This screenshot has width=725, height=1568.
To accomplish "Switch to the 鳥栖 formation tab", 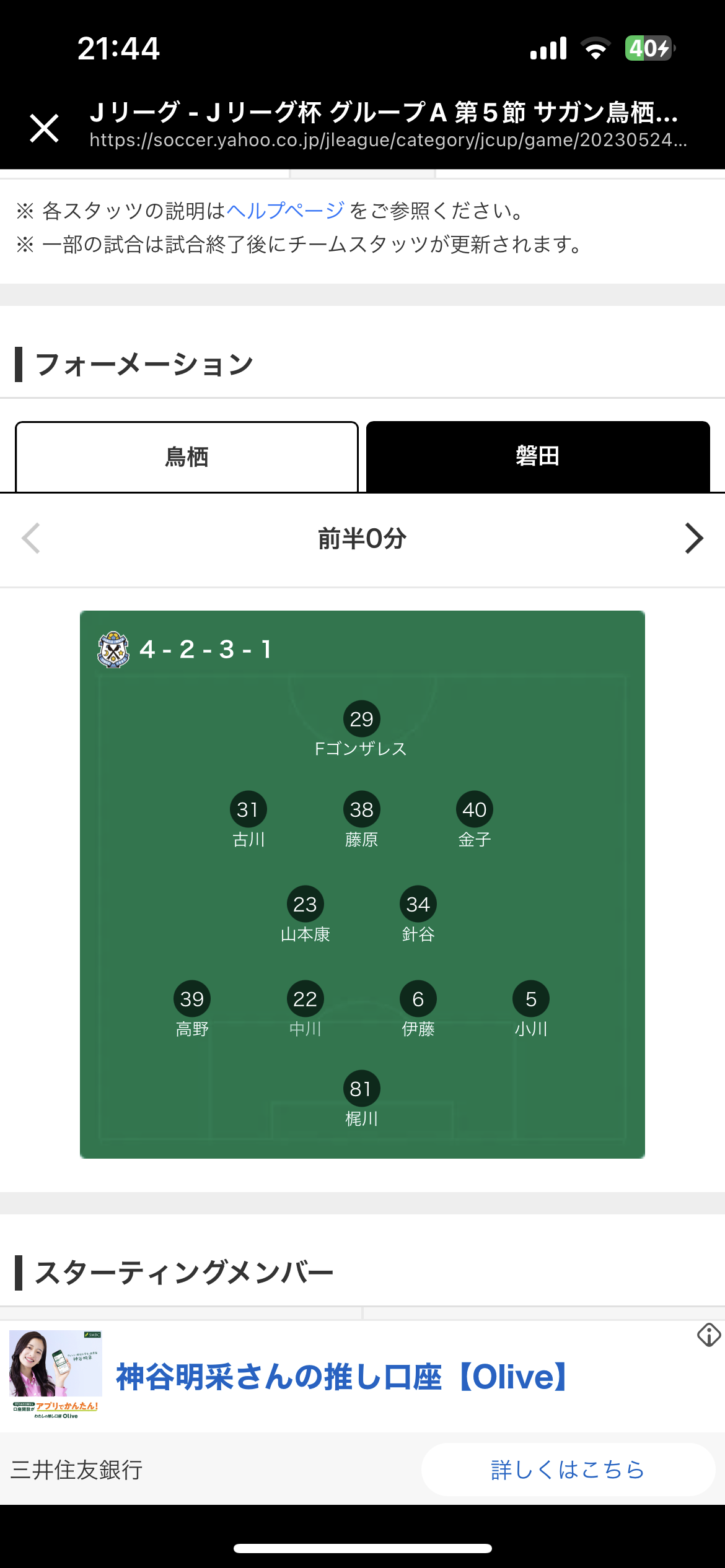I will pos(187,457).
